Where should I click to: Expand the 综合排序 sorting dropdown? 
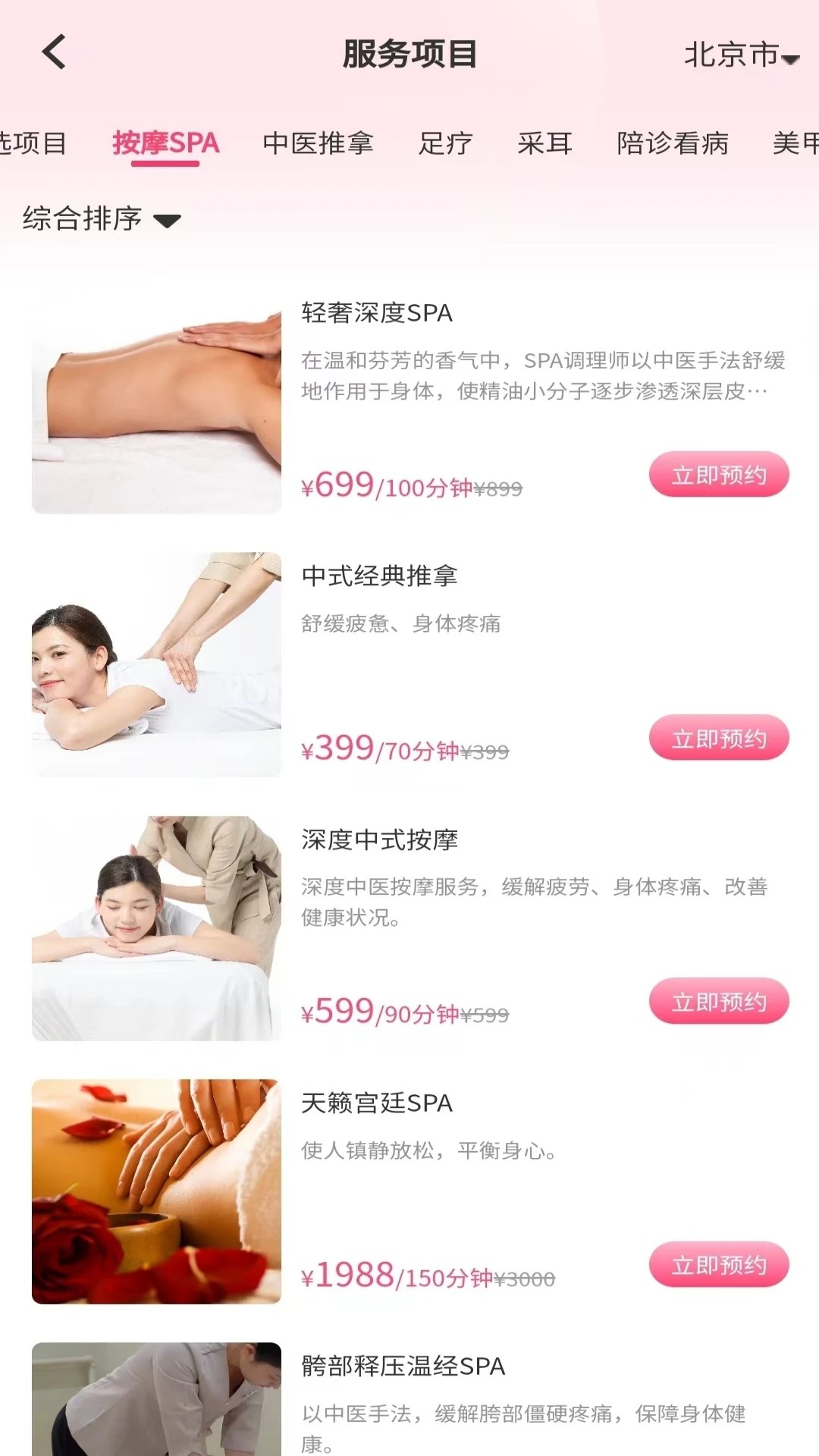point(102,219)
